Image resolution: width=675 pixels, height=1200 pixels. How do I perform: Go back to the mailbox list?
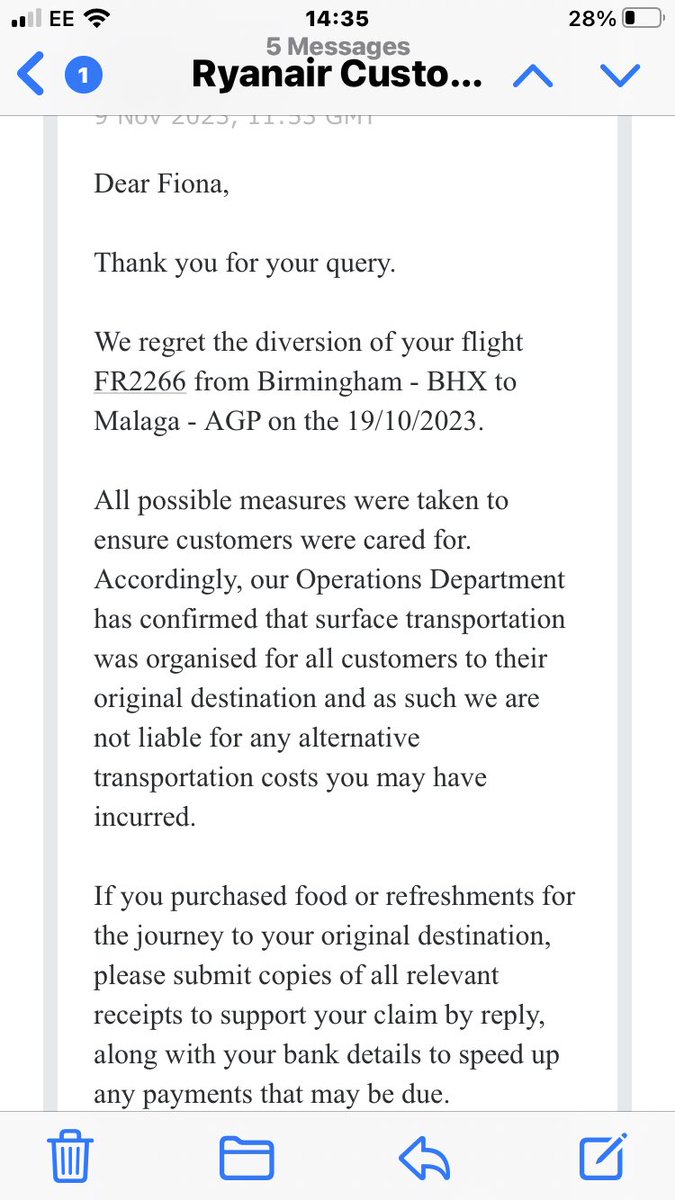(32, 75)
